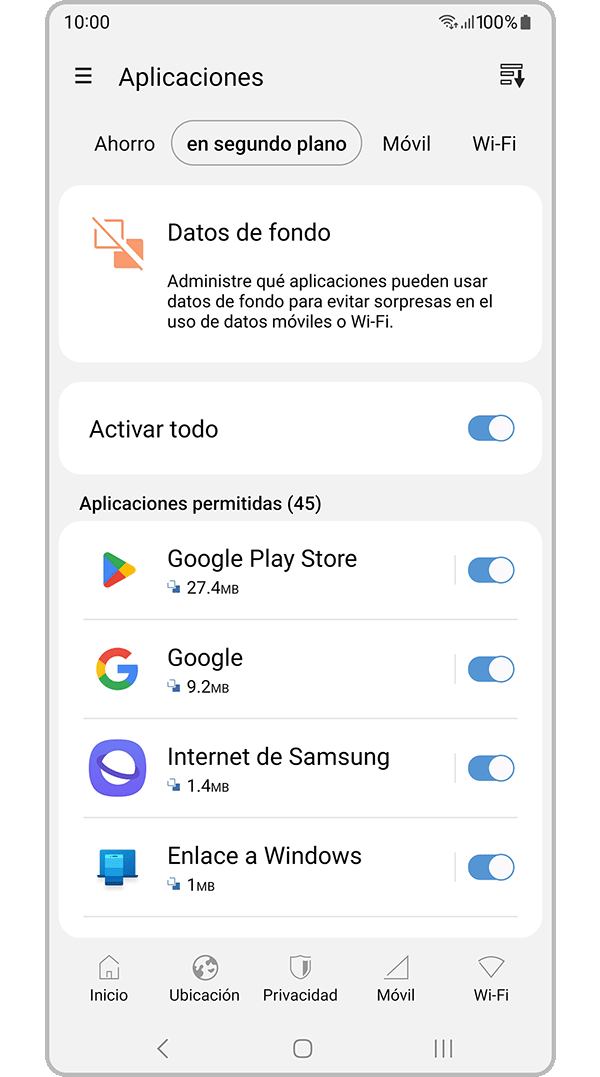This screenshot has width=600, height=1077.
Task: Open the Google app row
Action: [205, 669]
